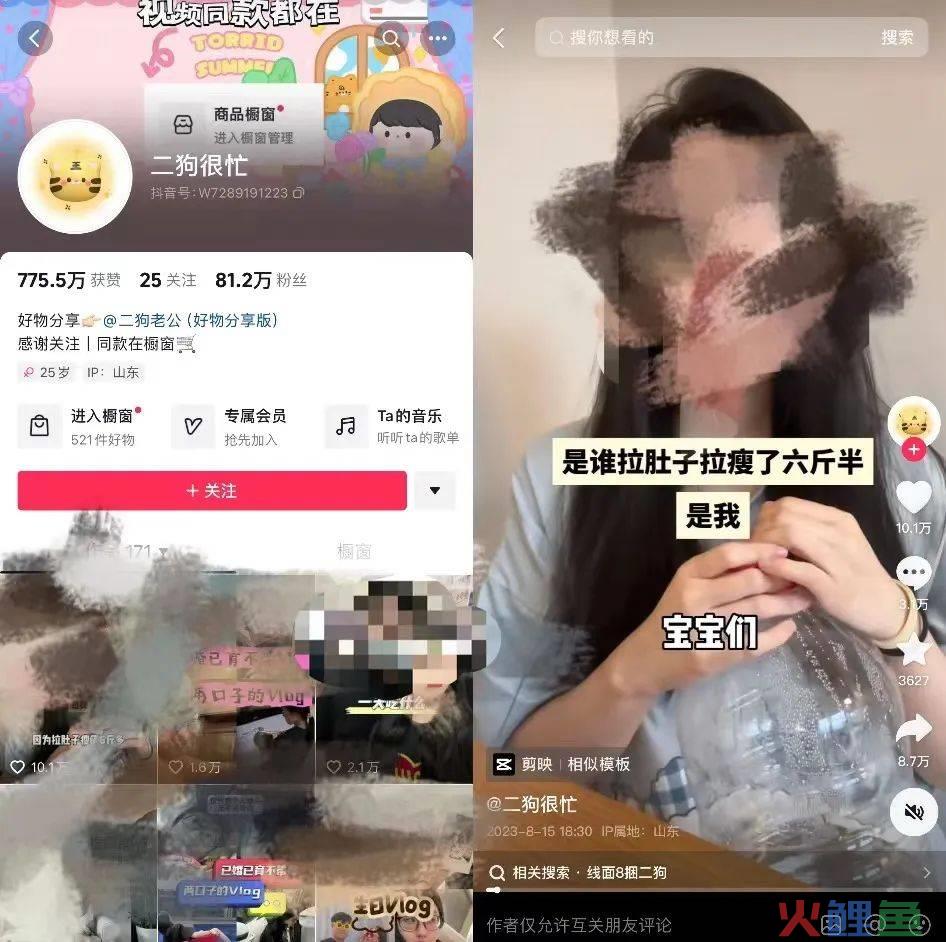Like the video with 10.1万 likes
The image size is (946, 942).
(x=913, y=497)
